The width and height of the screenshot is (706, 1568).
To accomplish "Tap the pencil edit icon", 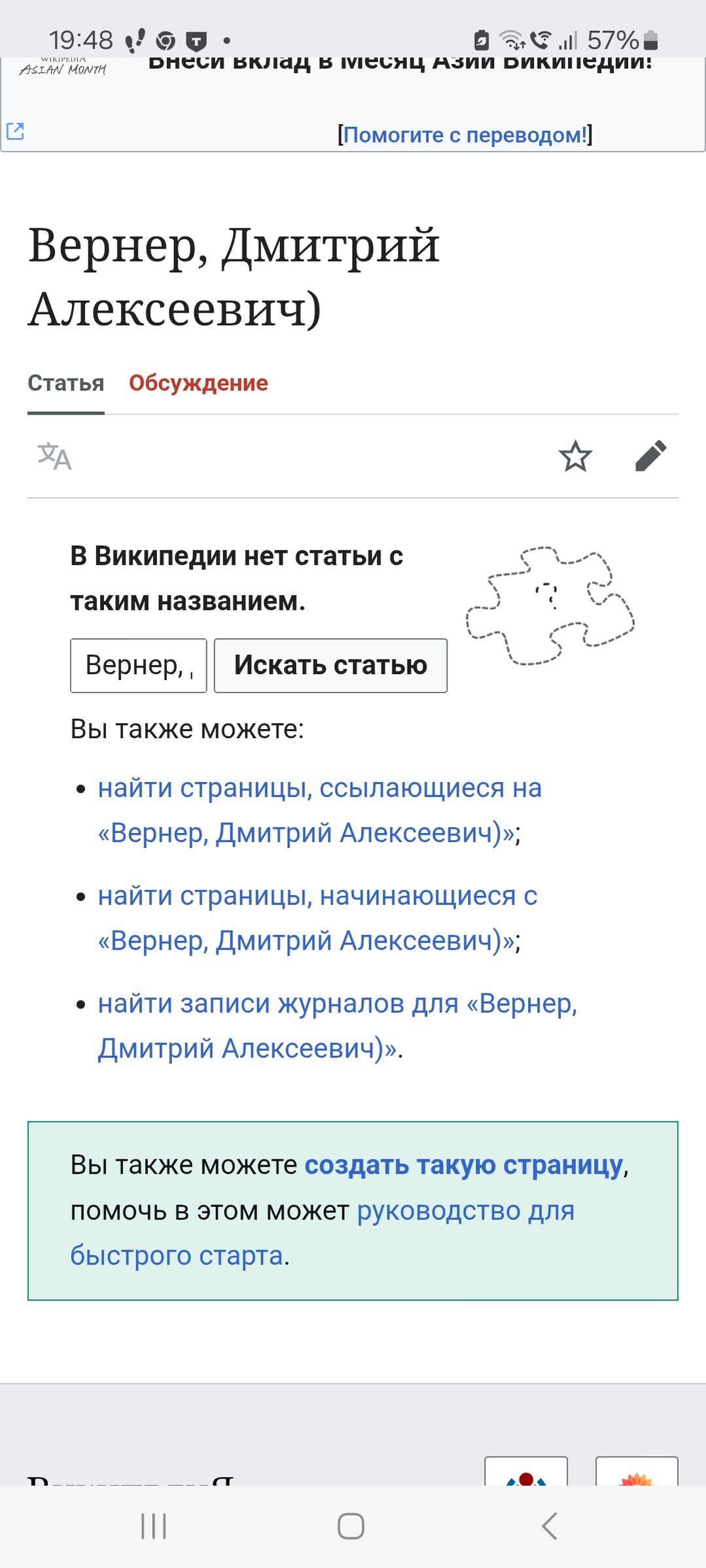I will [650, 456].
